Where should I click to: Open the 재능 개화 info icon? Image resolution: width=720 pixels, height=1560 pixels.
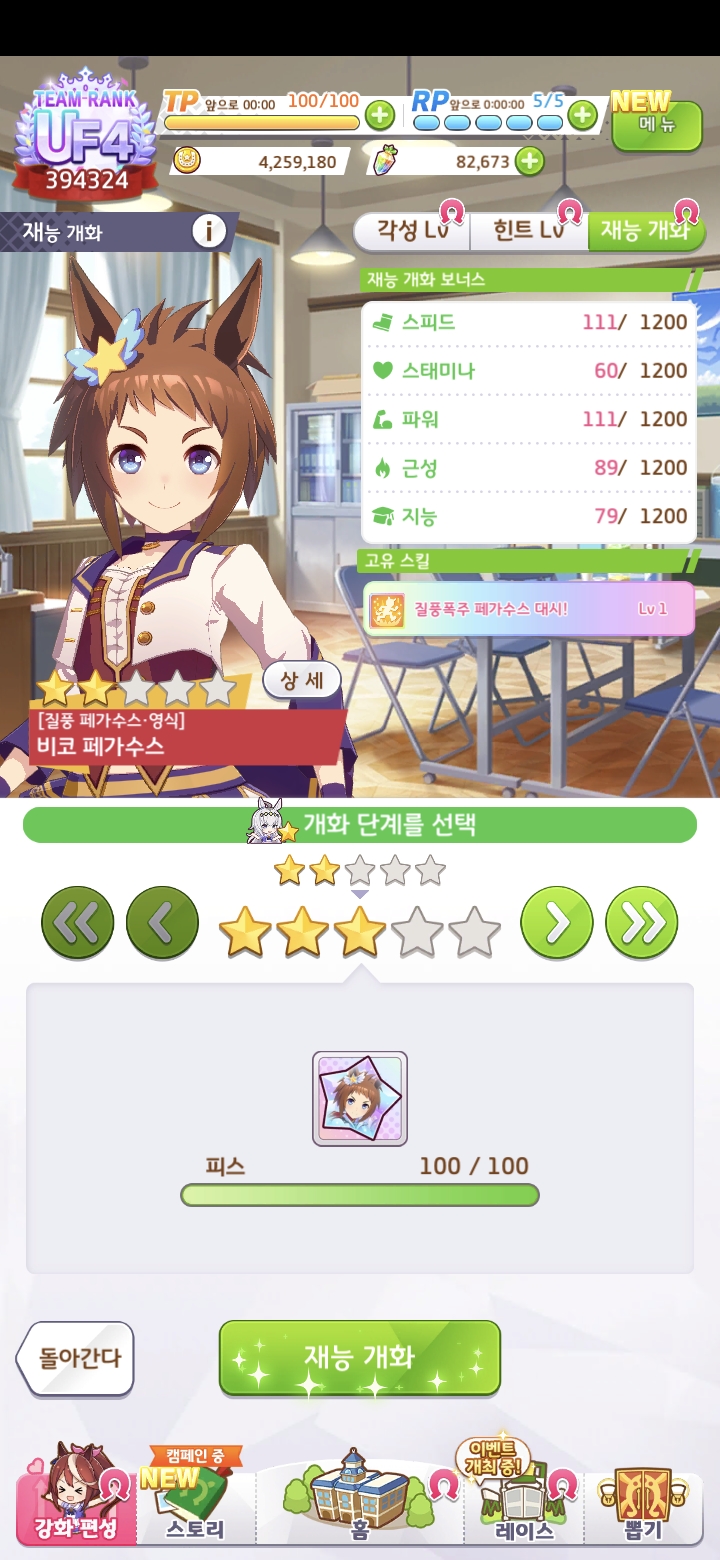click(208, 232)
